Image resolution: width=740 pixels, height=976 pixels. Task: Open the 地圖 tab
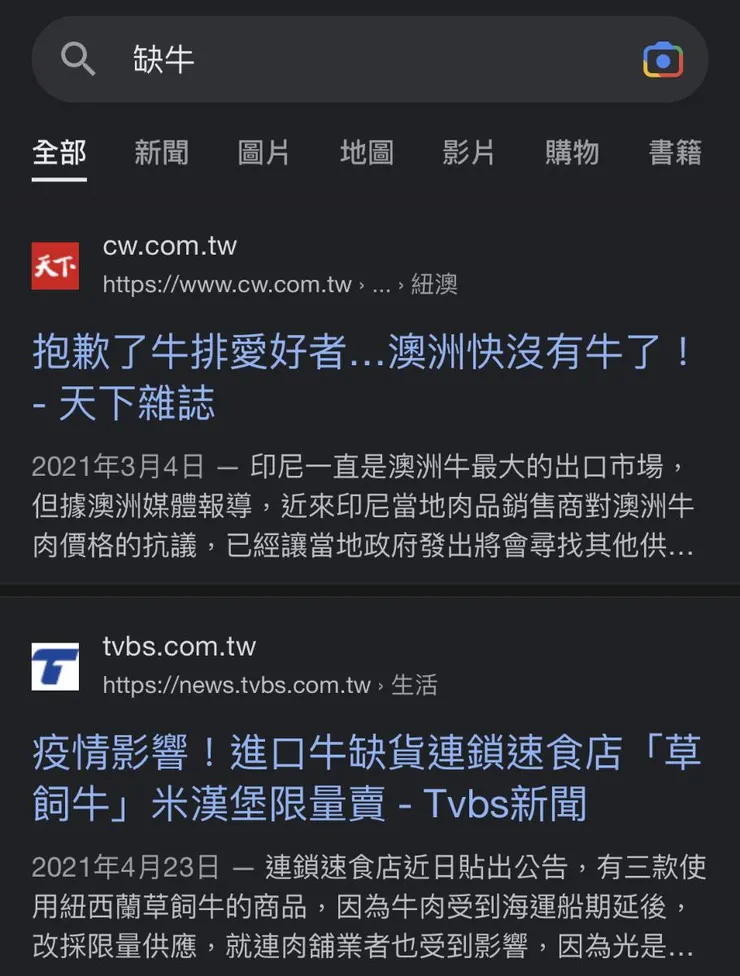tap(366, 152)
